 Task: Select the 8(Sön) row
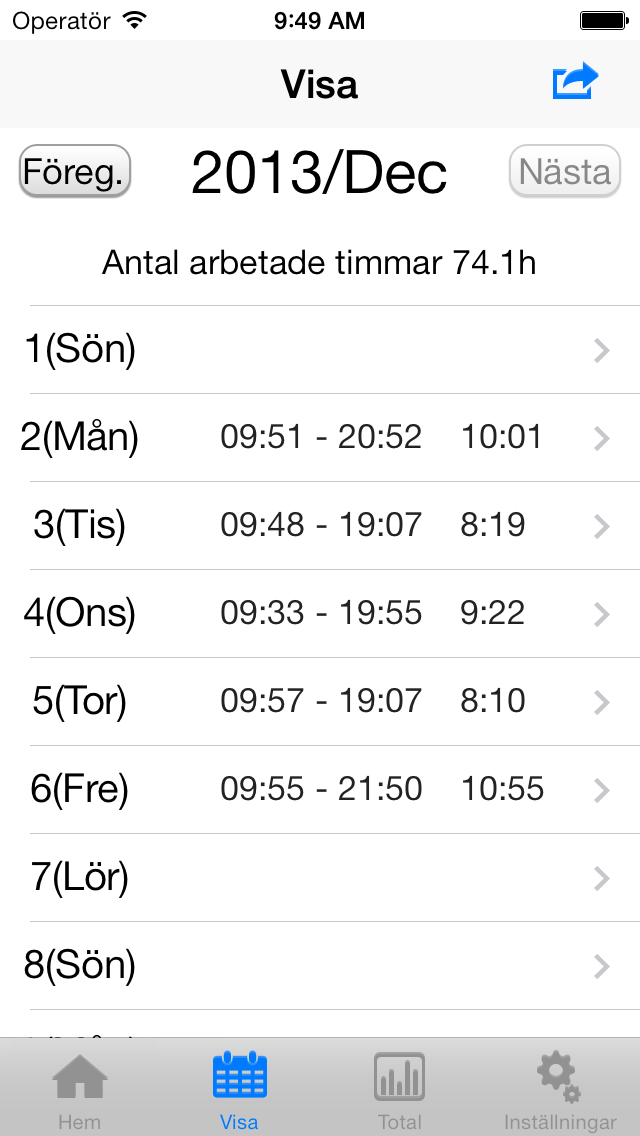(x=320, y=965)
